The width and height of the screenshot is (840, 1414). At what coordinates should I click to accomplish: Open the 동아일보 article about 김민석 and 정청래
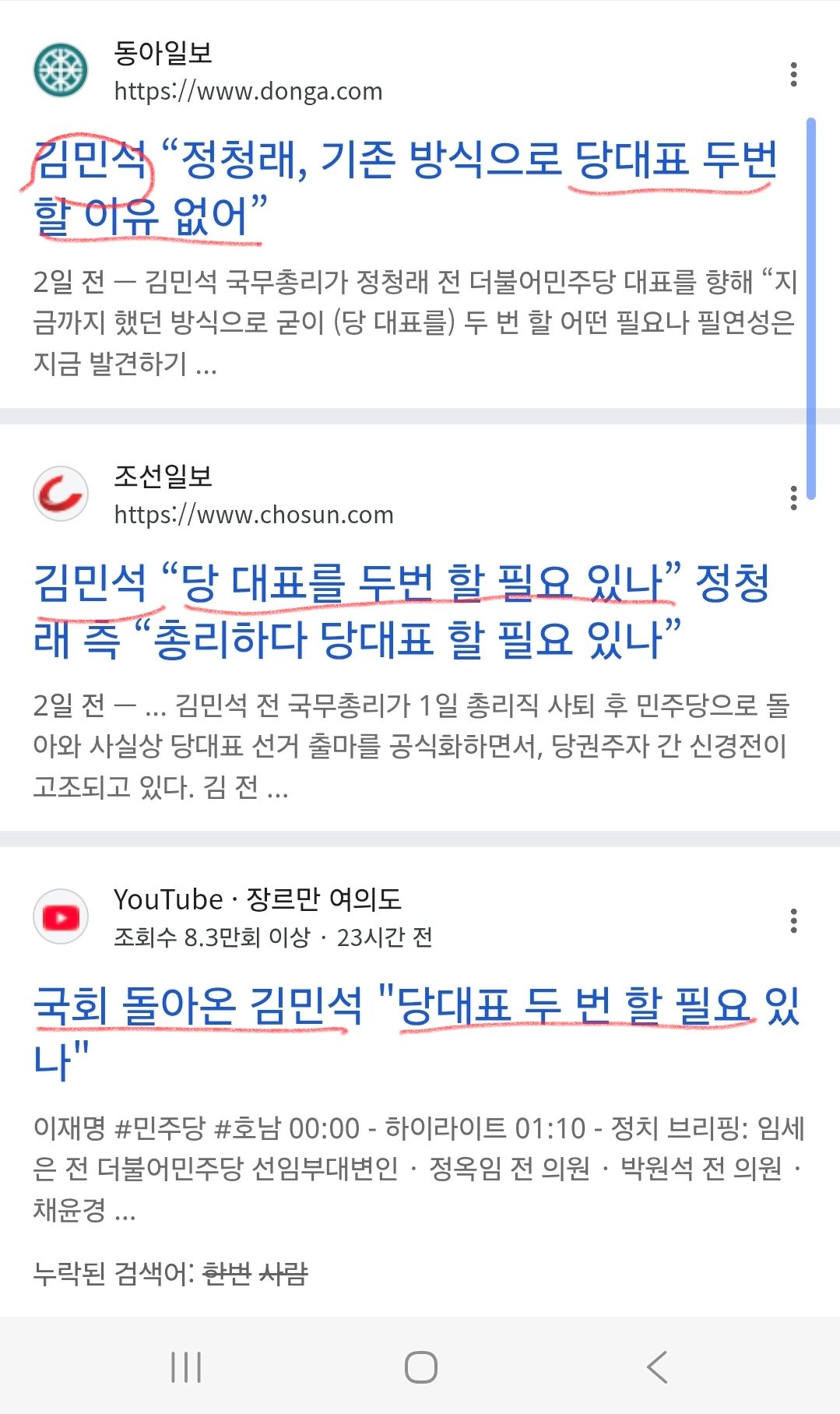coord(405,187)
